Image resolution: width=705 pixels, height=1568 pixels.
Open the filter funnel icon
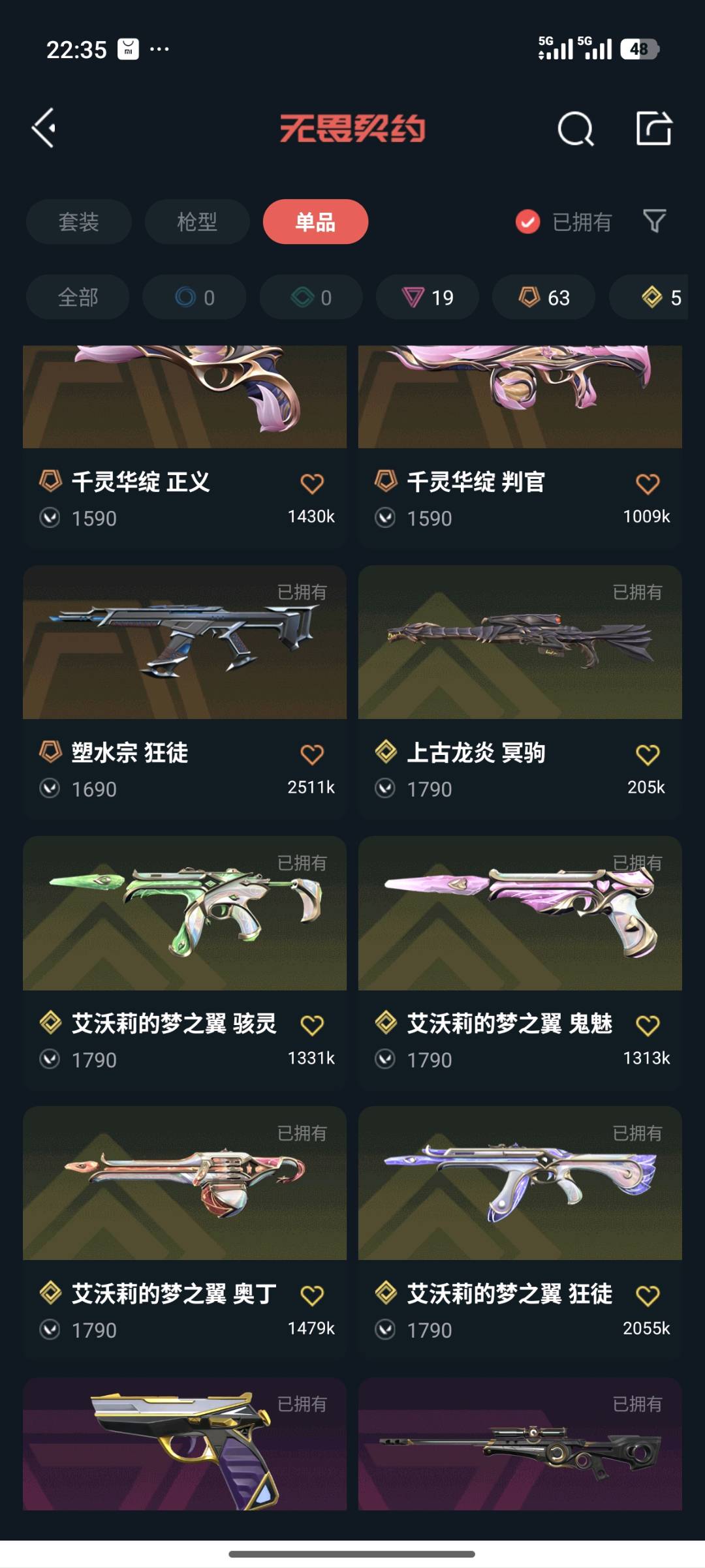coord(654,221)
